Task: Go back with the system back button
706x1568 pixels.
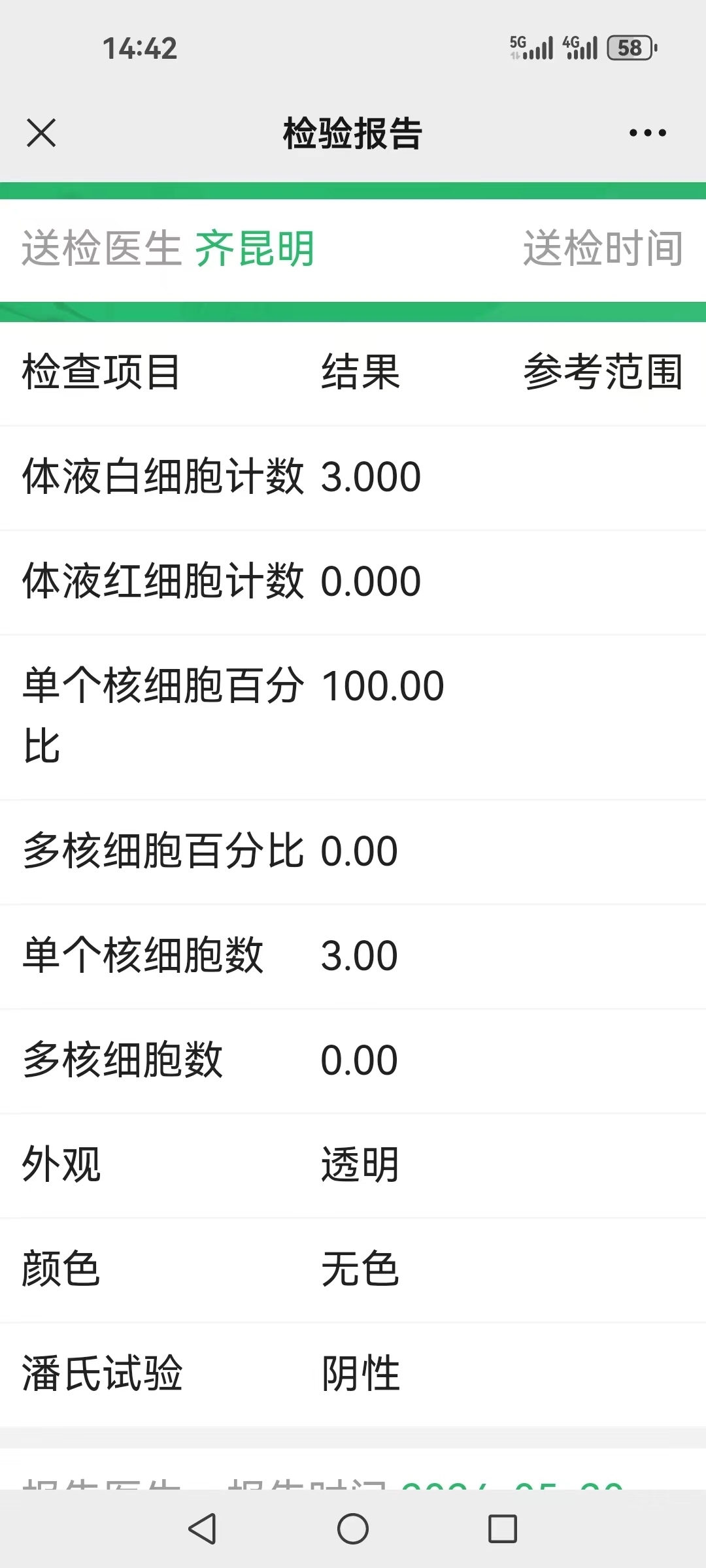Action: 202,1528
